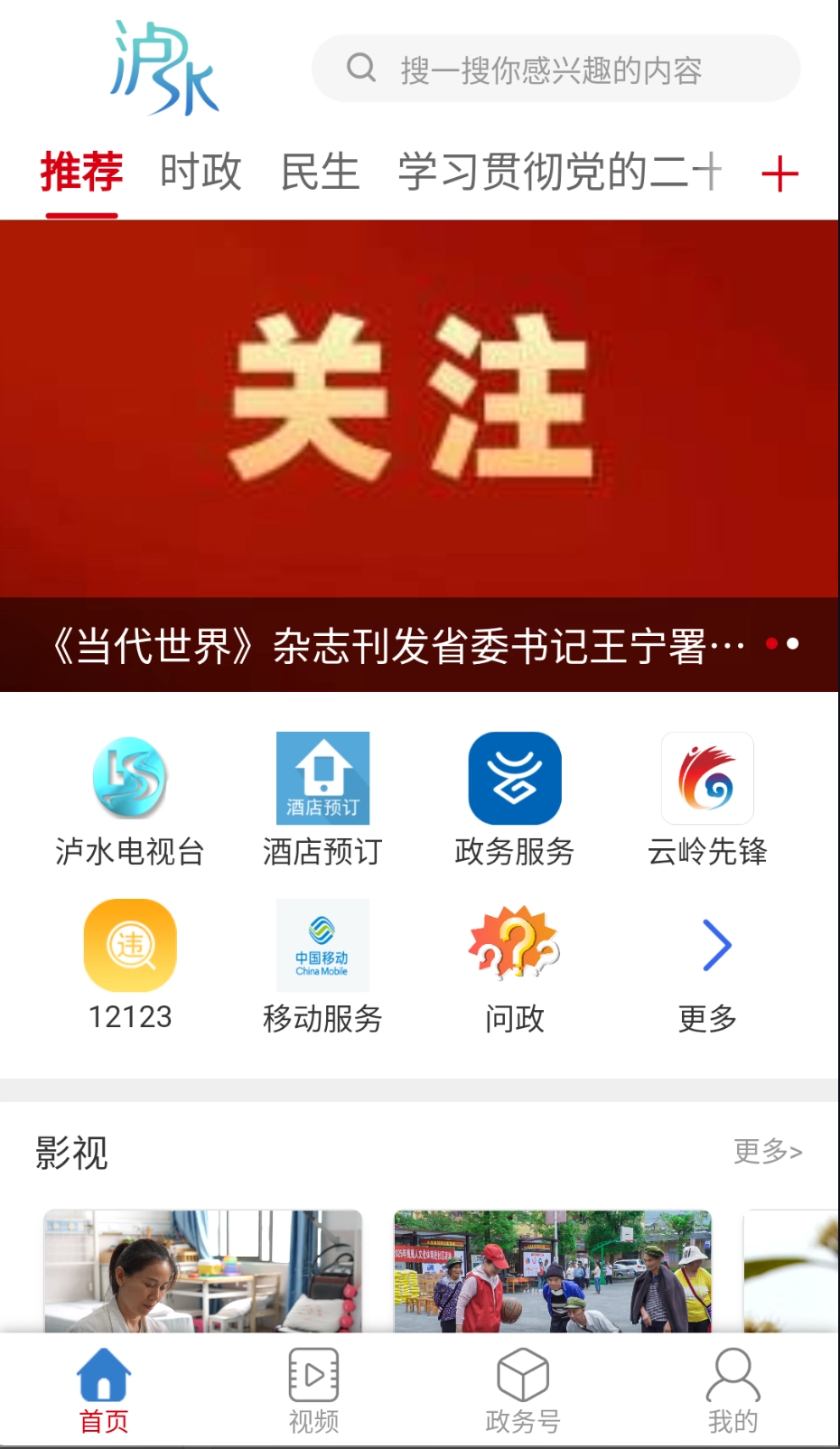This screenshot has height=1449, width=840.
Task: Open the video of people playing basketball
Action: coord(553,1271)
